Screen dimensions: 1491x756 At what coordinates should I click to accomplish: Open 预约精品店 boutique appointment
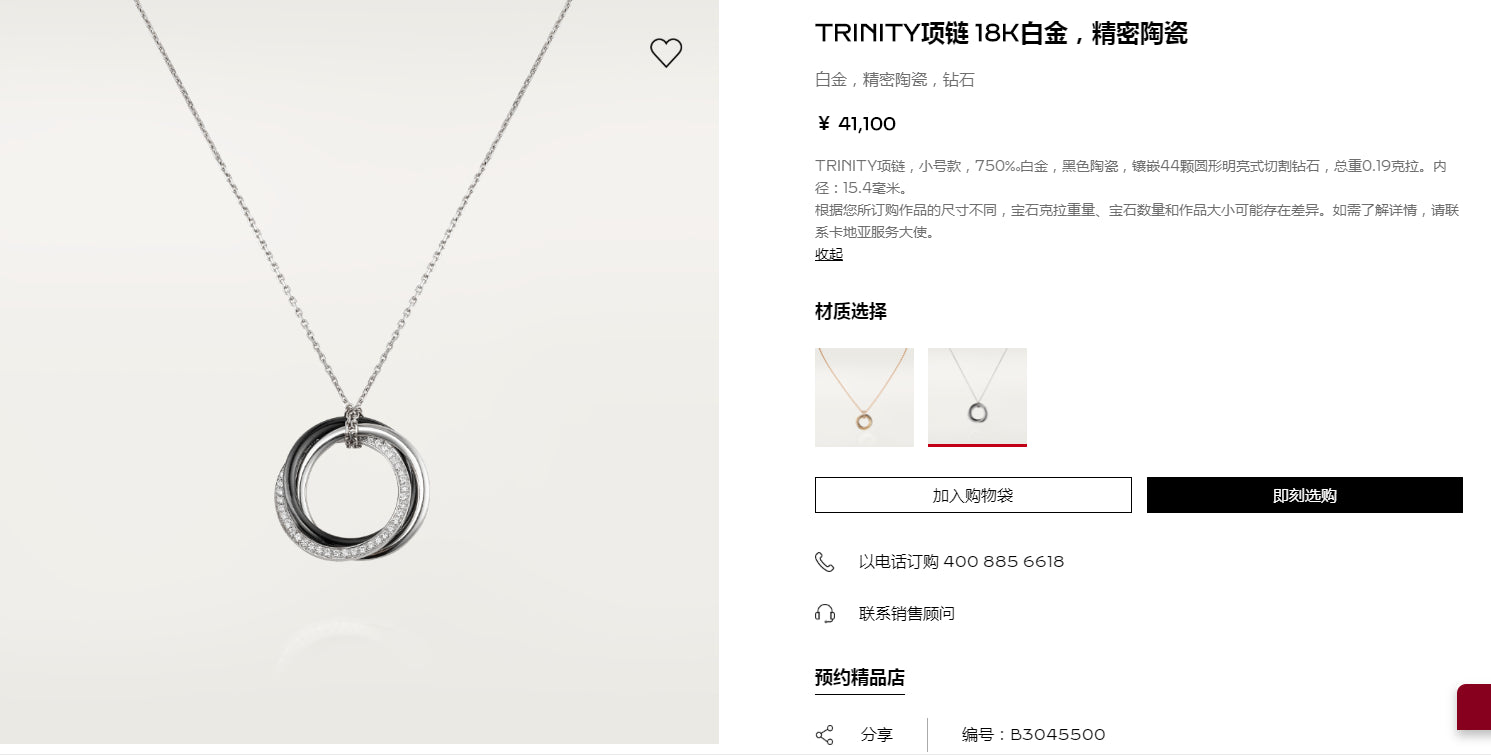pos(860,678)
